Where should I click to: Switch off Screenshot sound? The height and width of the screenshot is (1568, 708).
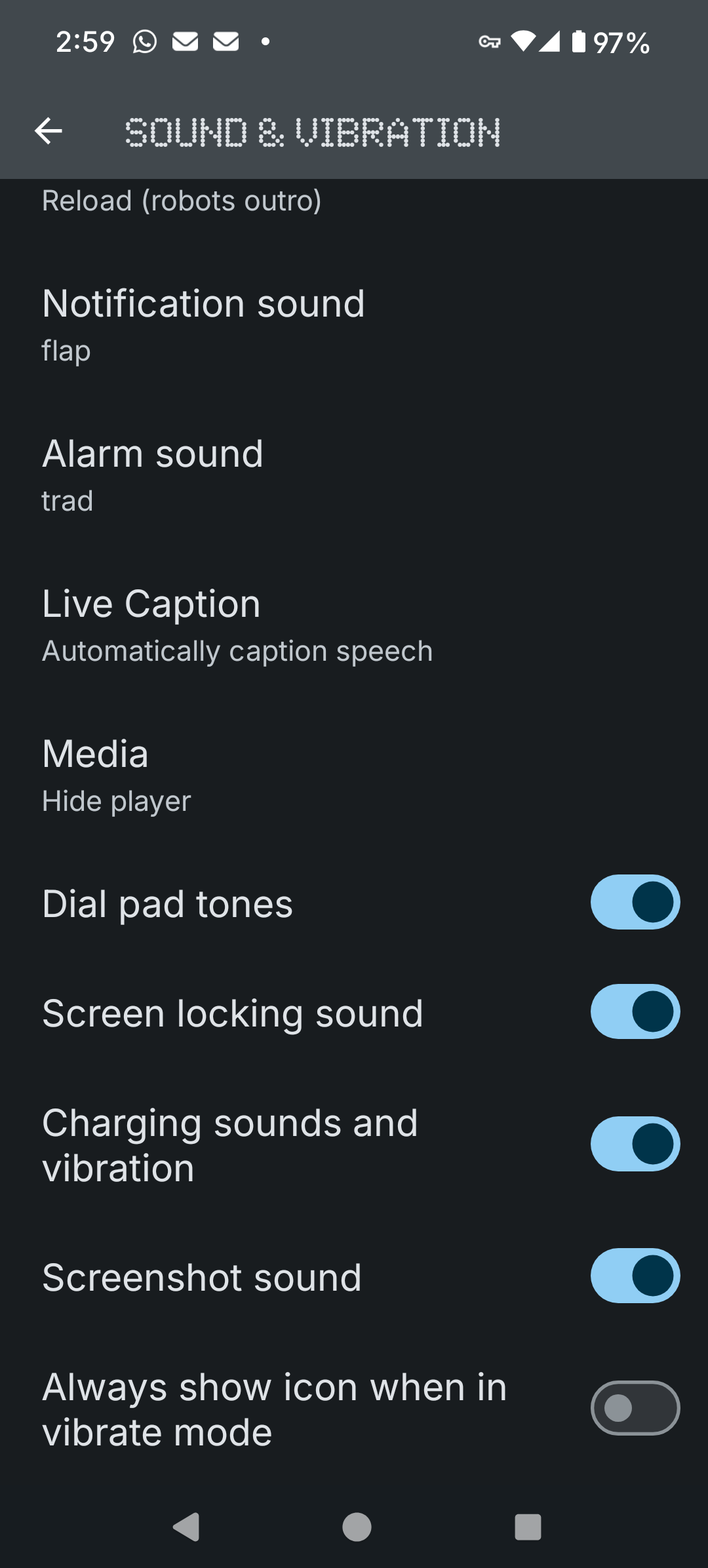click(x=635, y=1276)
